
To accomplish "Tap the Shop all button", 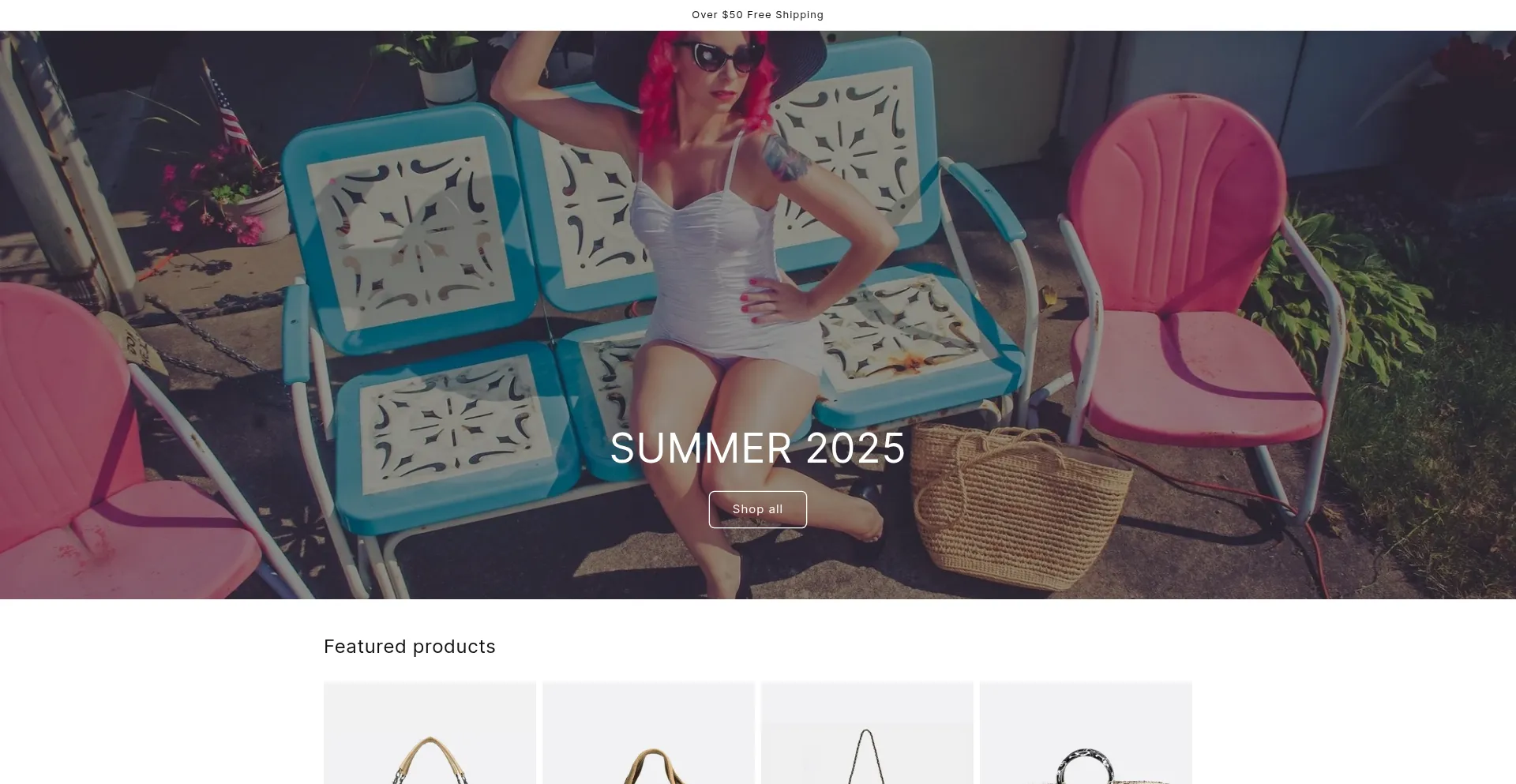I will pyautogui.click(x=757, y=509).
